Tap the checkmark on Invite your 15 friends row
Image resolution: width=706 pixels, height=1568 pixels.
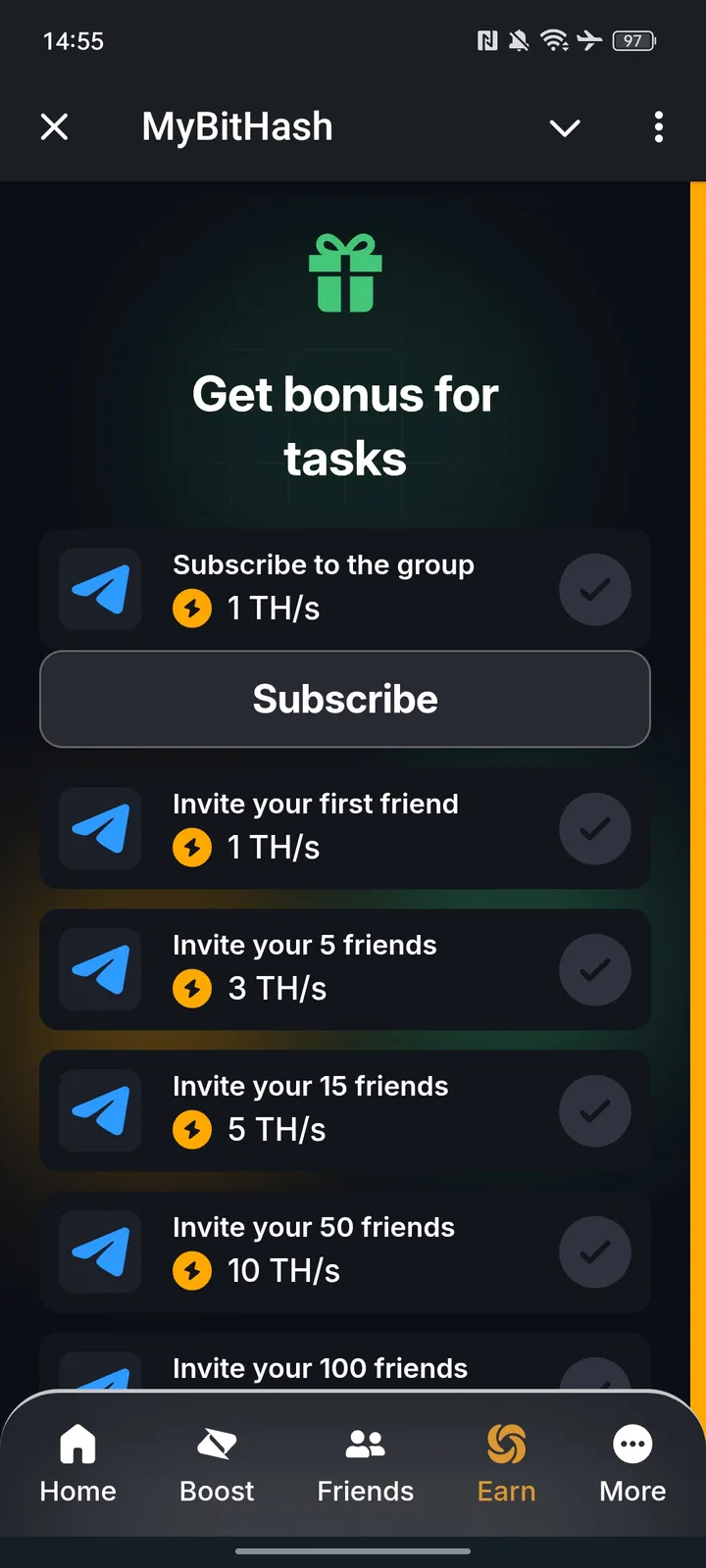coord(595,1111)
